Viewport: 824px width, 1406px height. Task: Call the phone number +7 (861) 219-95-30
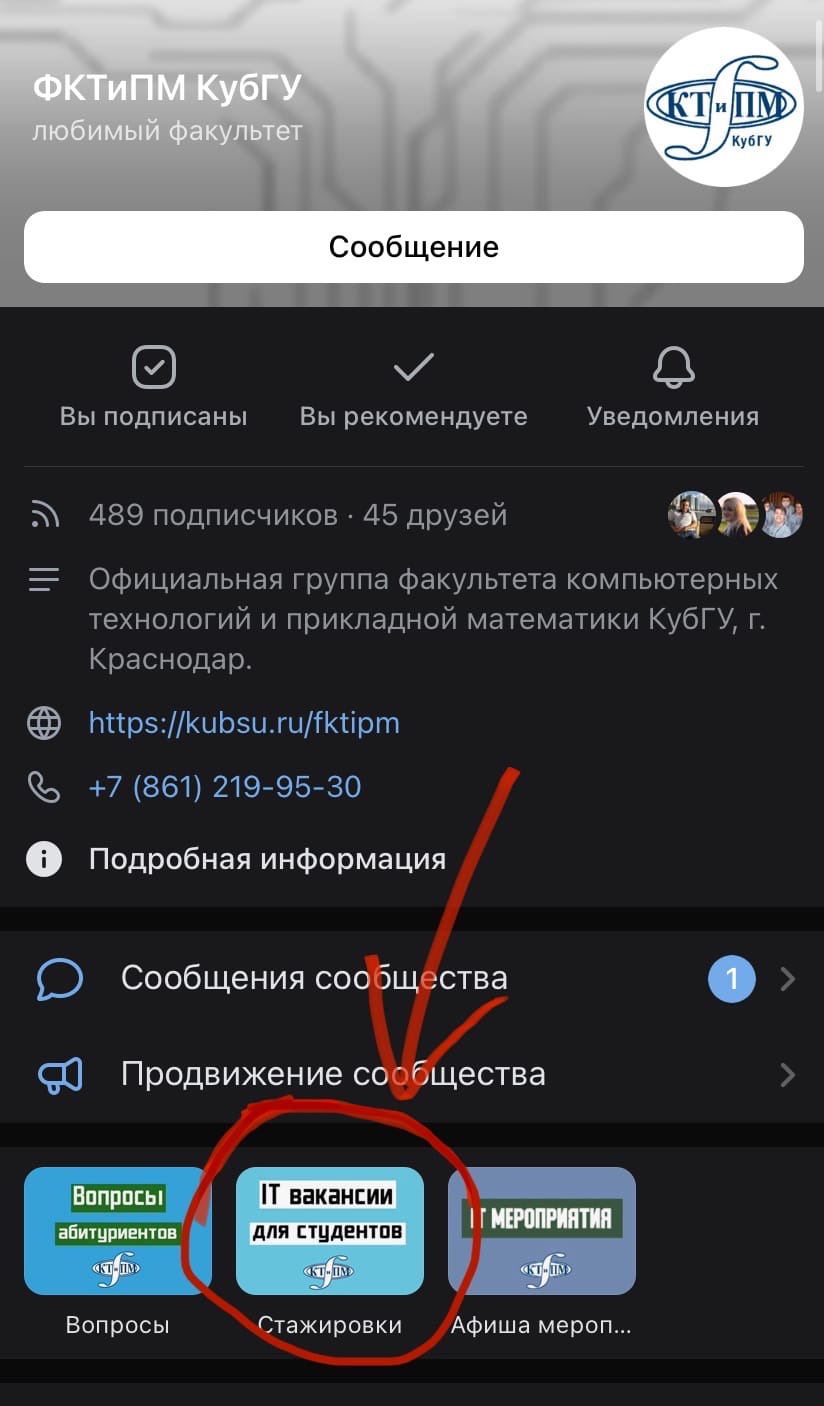point(225,787)
